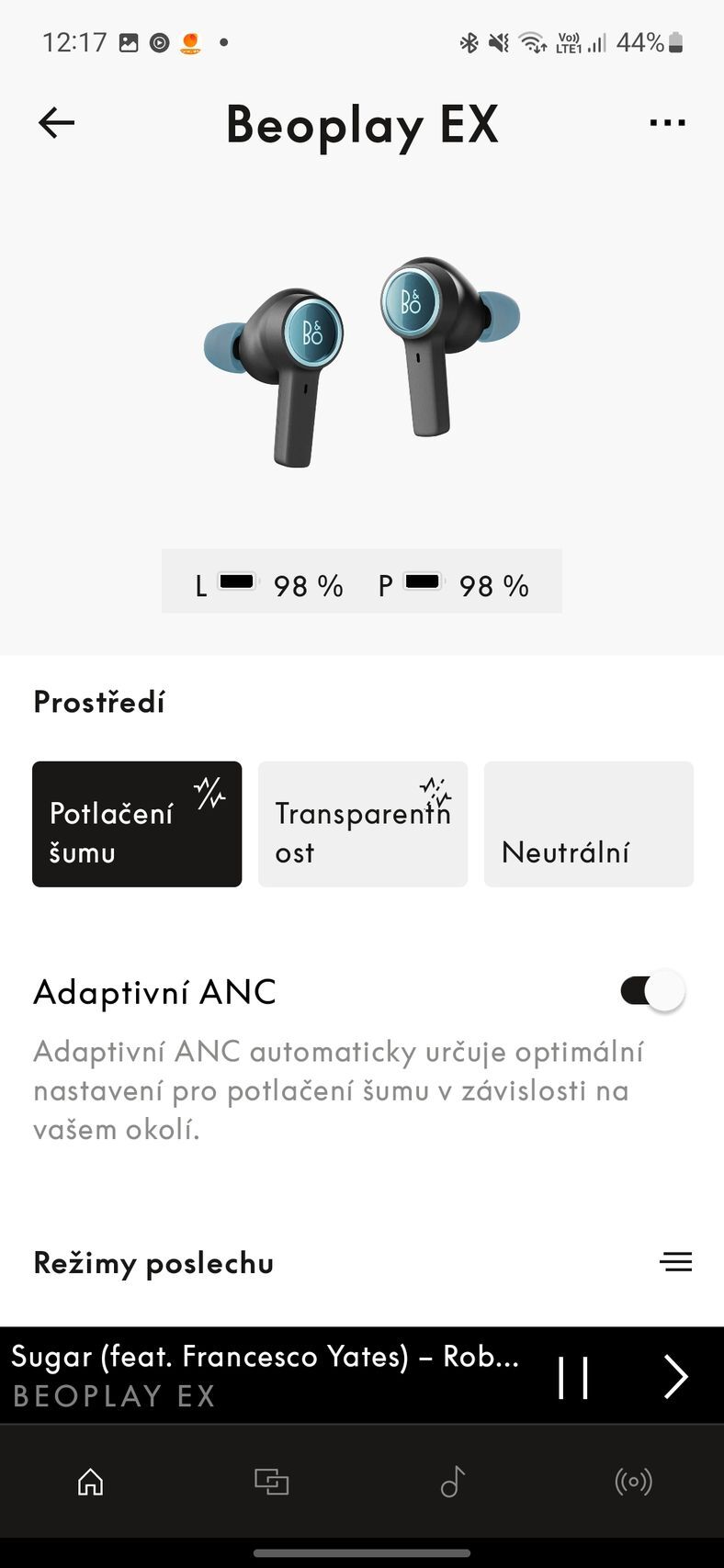The width and height of the screenshot is (724, 1568).
Task: Pause the currently playing track
Action: coord(572,1376)
